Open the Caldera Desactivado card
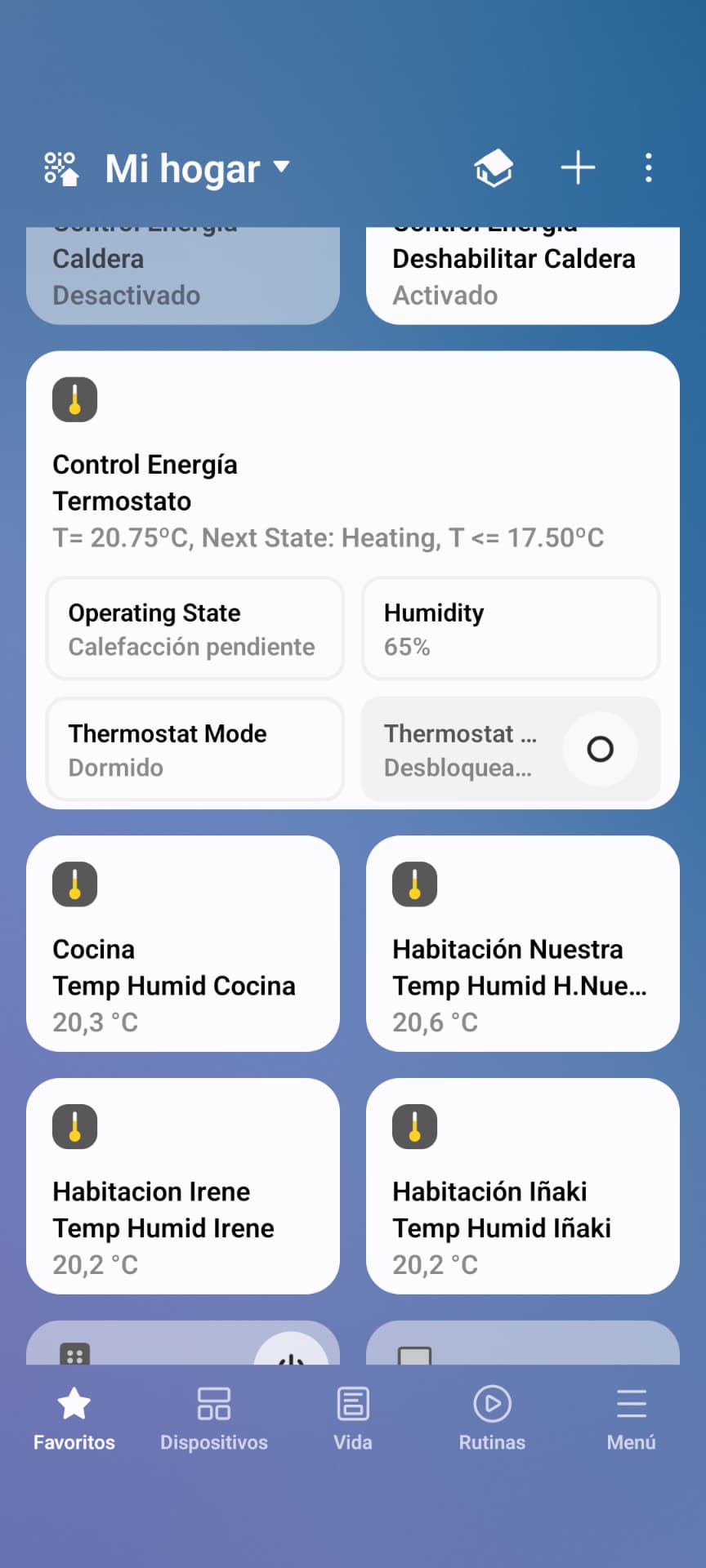Viewport: 706px width, 1568px height. pyautogui.click(x=183, y=276)
